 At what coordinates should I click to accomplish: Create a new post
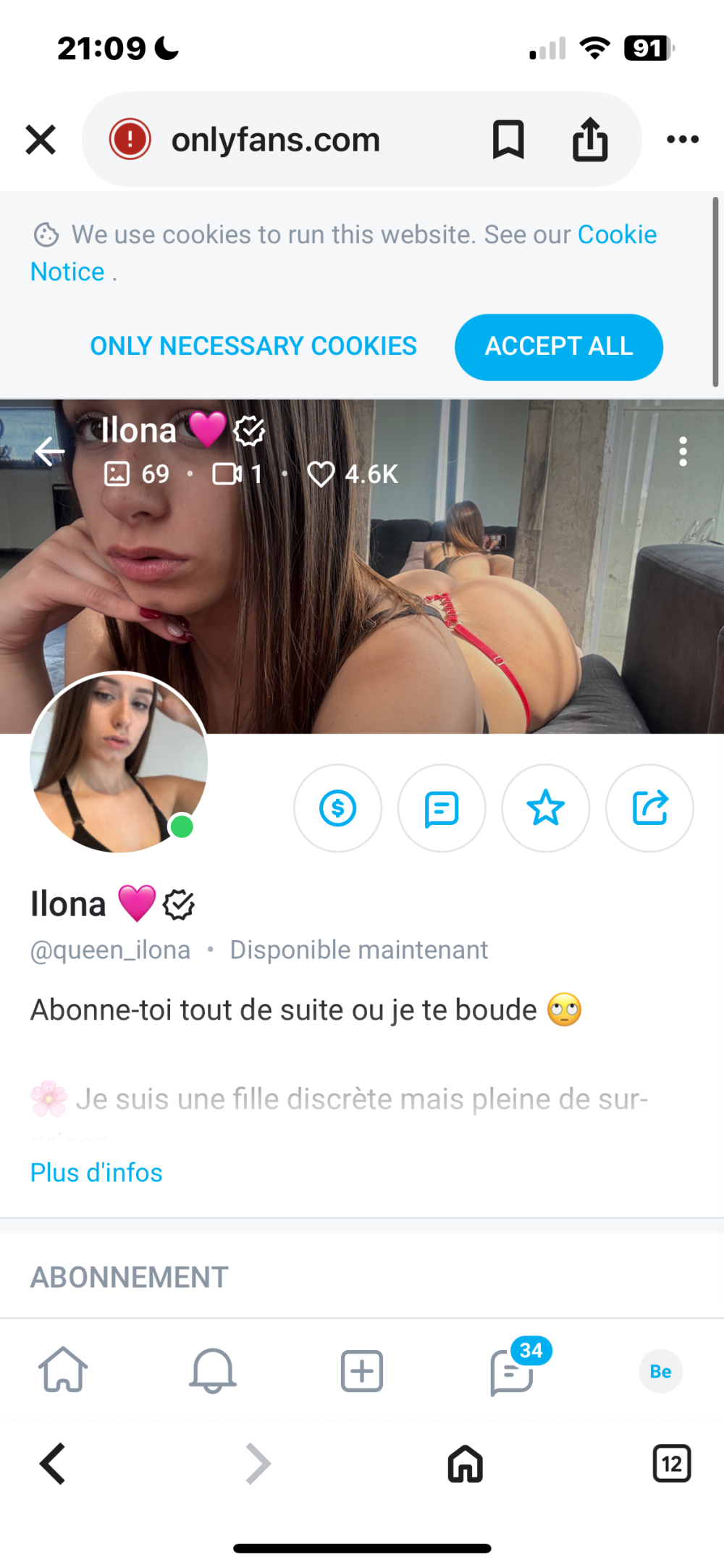(x=362, y=1370)
